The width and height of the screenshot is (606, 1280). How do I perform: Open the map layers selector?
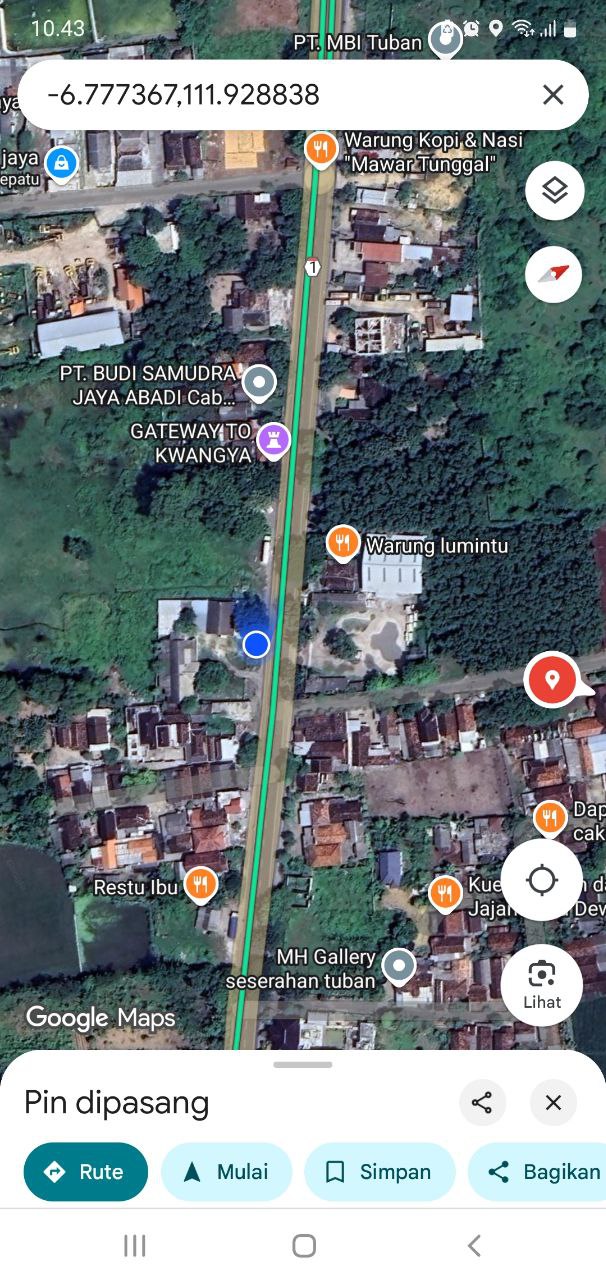[x=554, y=190]
